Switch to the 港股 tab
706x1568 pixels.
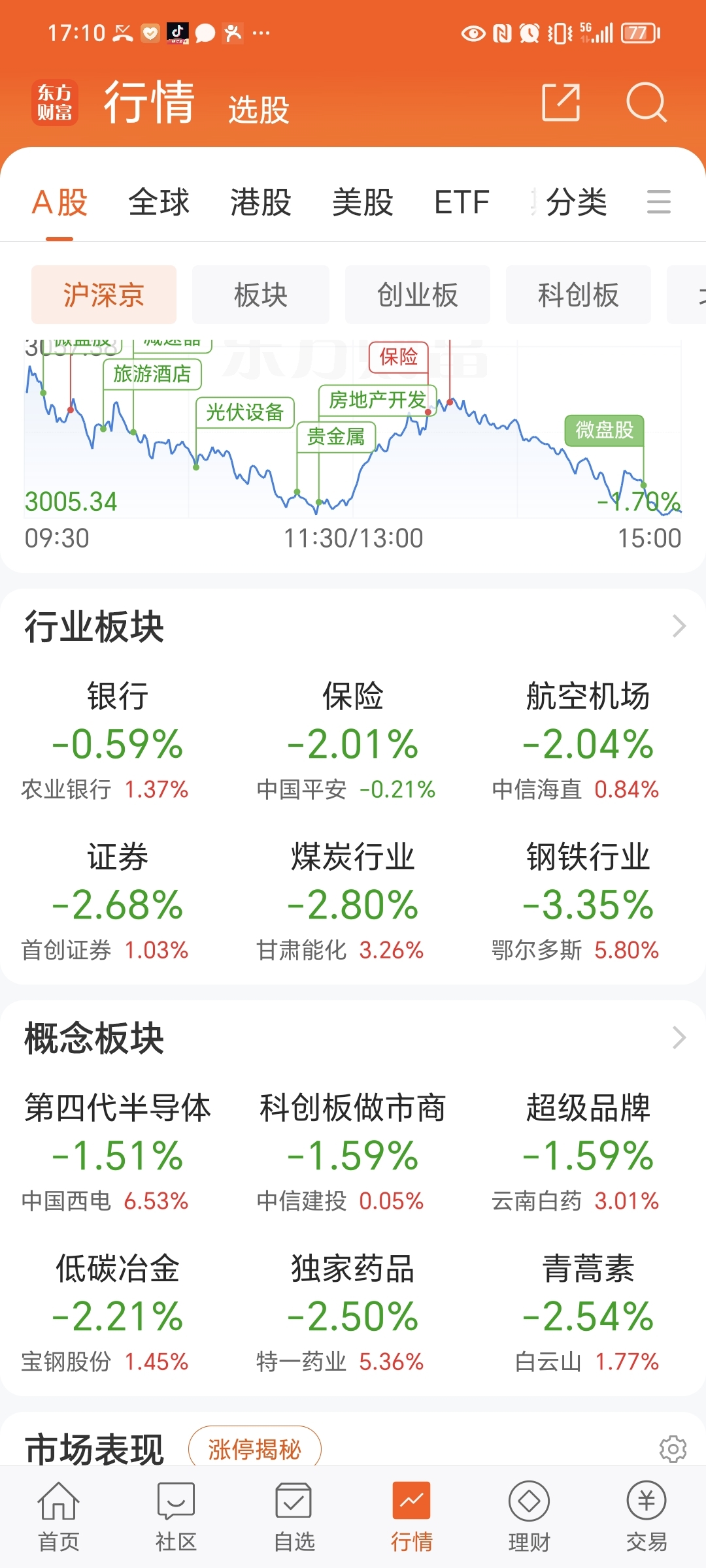(261, 203)
